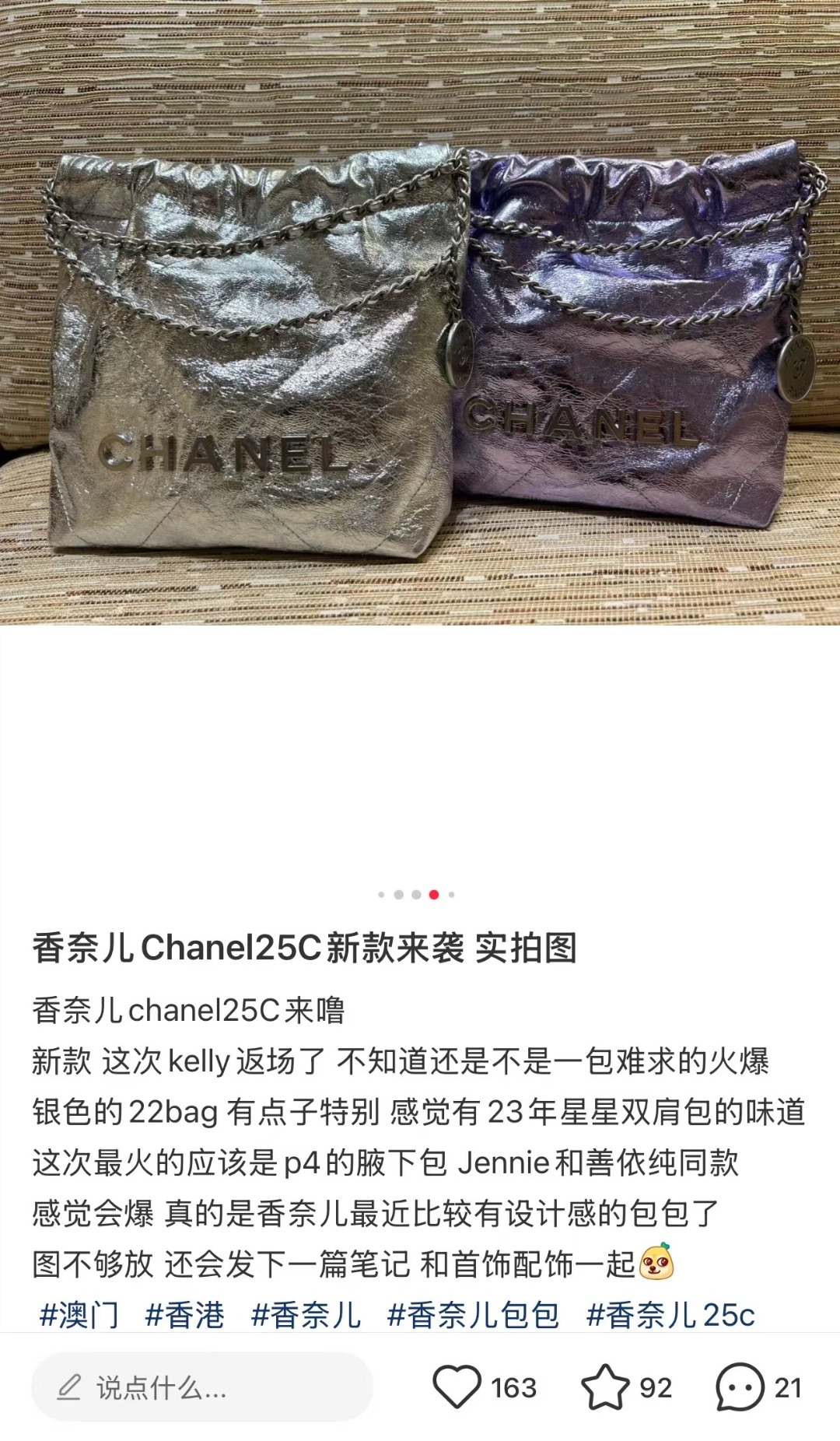Open the #香港 hashtag
840x1441 pixels.
[x=185, y=1315]
